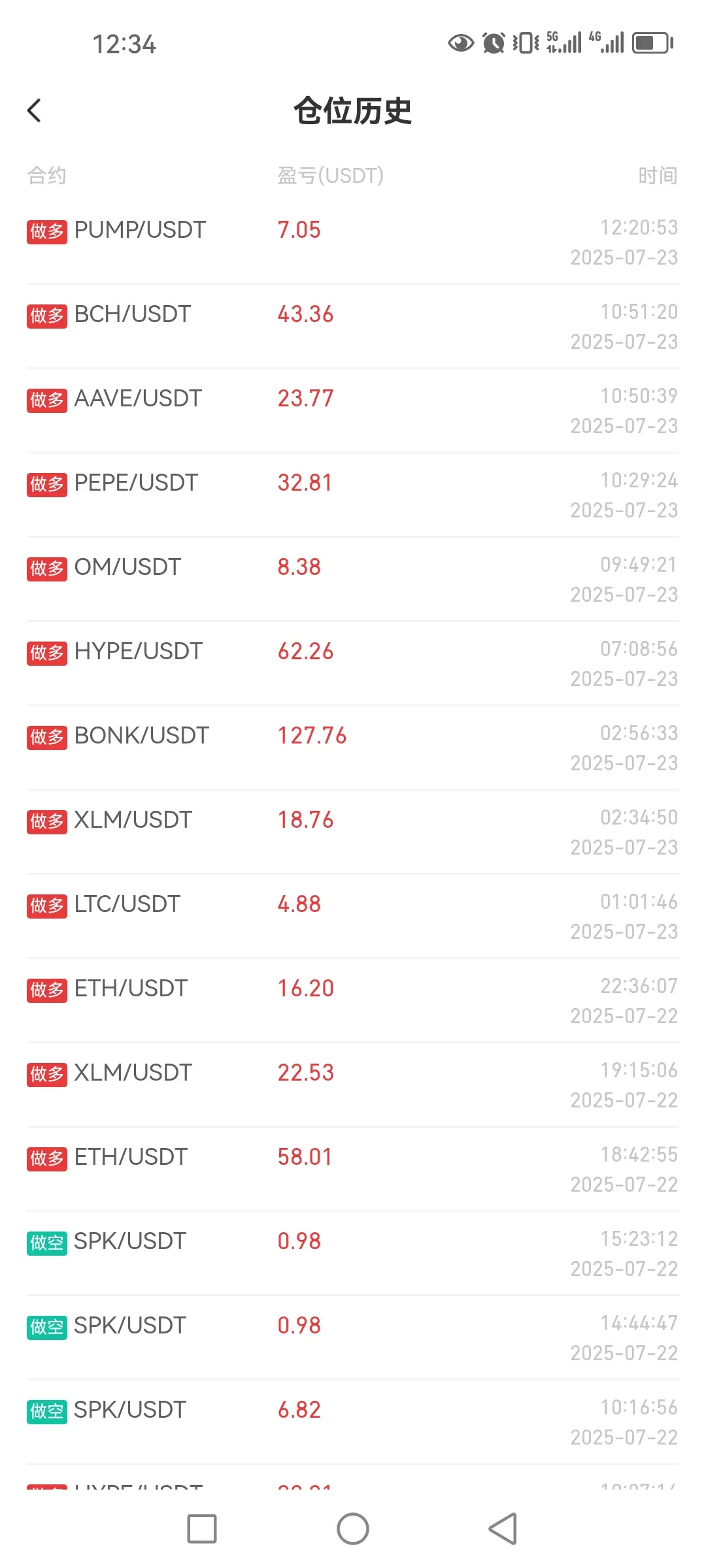This screenshot has height=1568, width=706.
Task: Open the SPK/USDT record from 14:44:47
Action: coord(353,1338)
